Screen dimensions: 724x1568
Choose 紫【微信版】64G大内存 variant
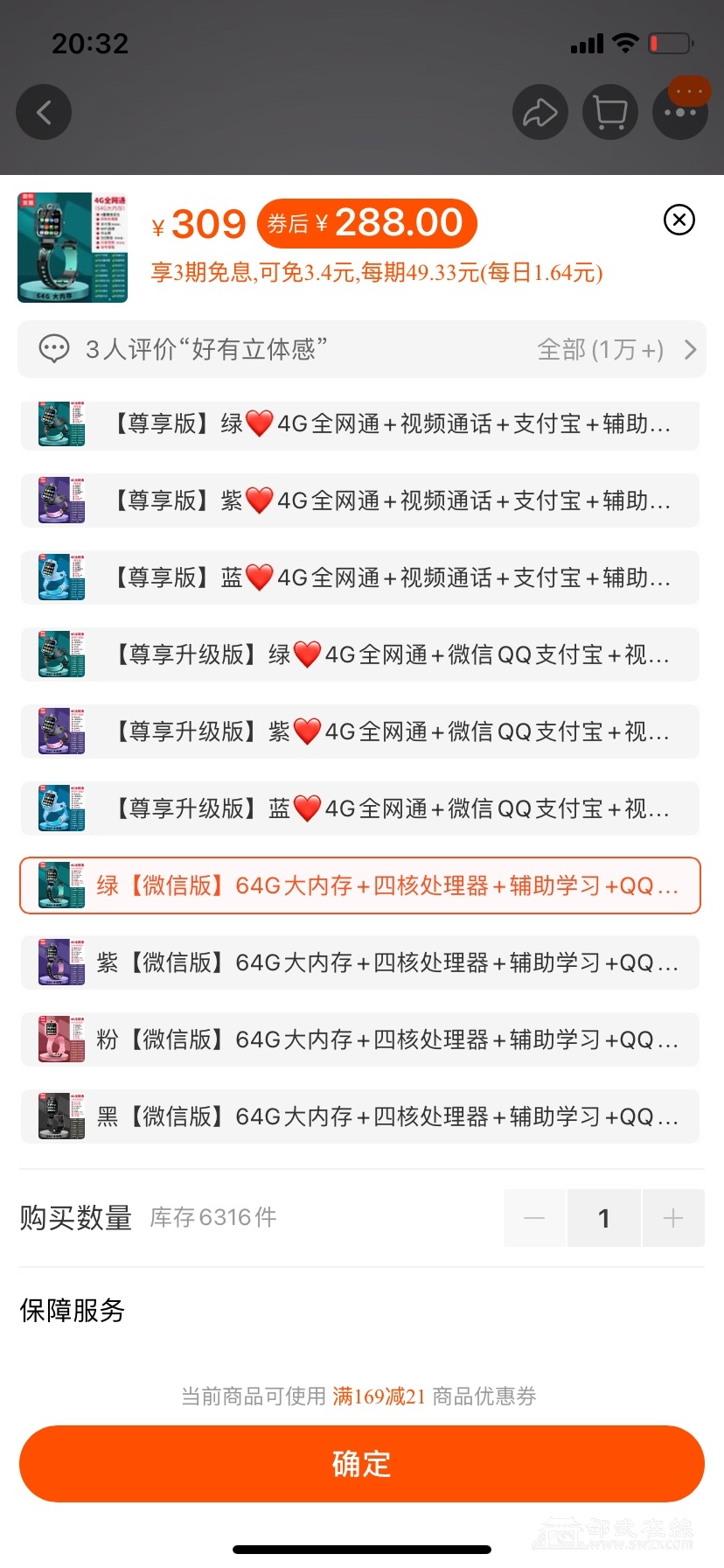[360, 962]
